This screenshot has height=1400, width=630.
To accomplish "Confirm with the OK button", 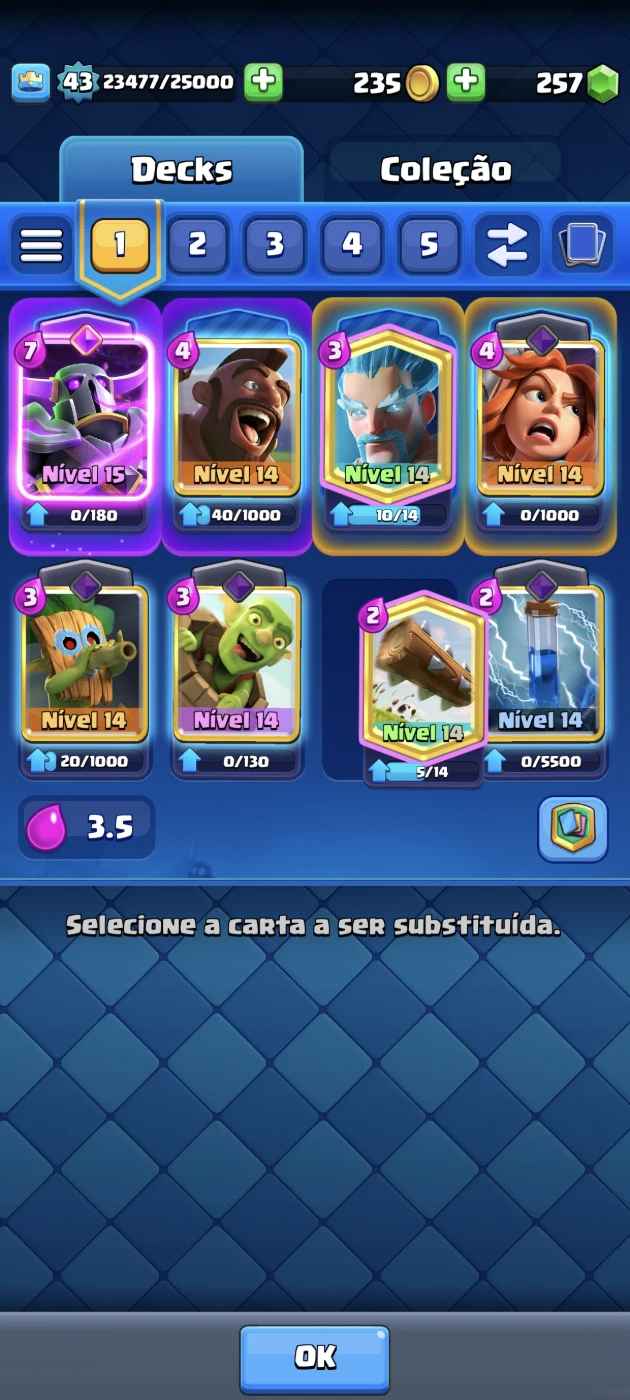I will coord(315,1357).
